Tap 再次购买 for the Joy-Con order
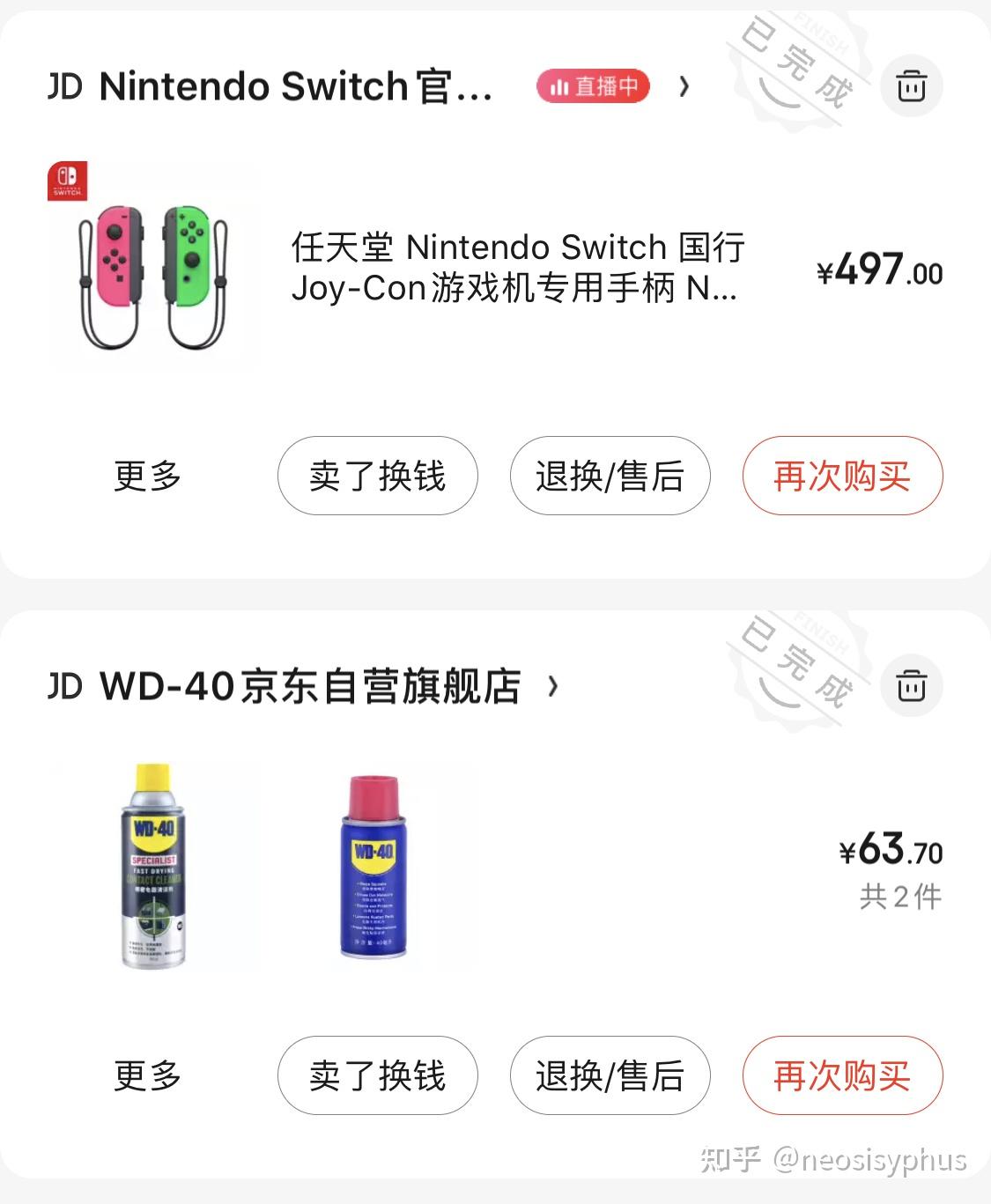This screenshot has height=1204, width=991. point(842,476)
